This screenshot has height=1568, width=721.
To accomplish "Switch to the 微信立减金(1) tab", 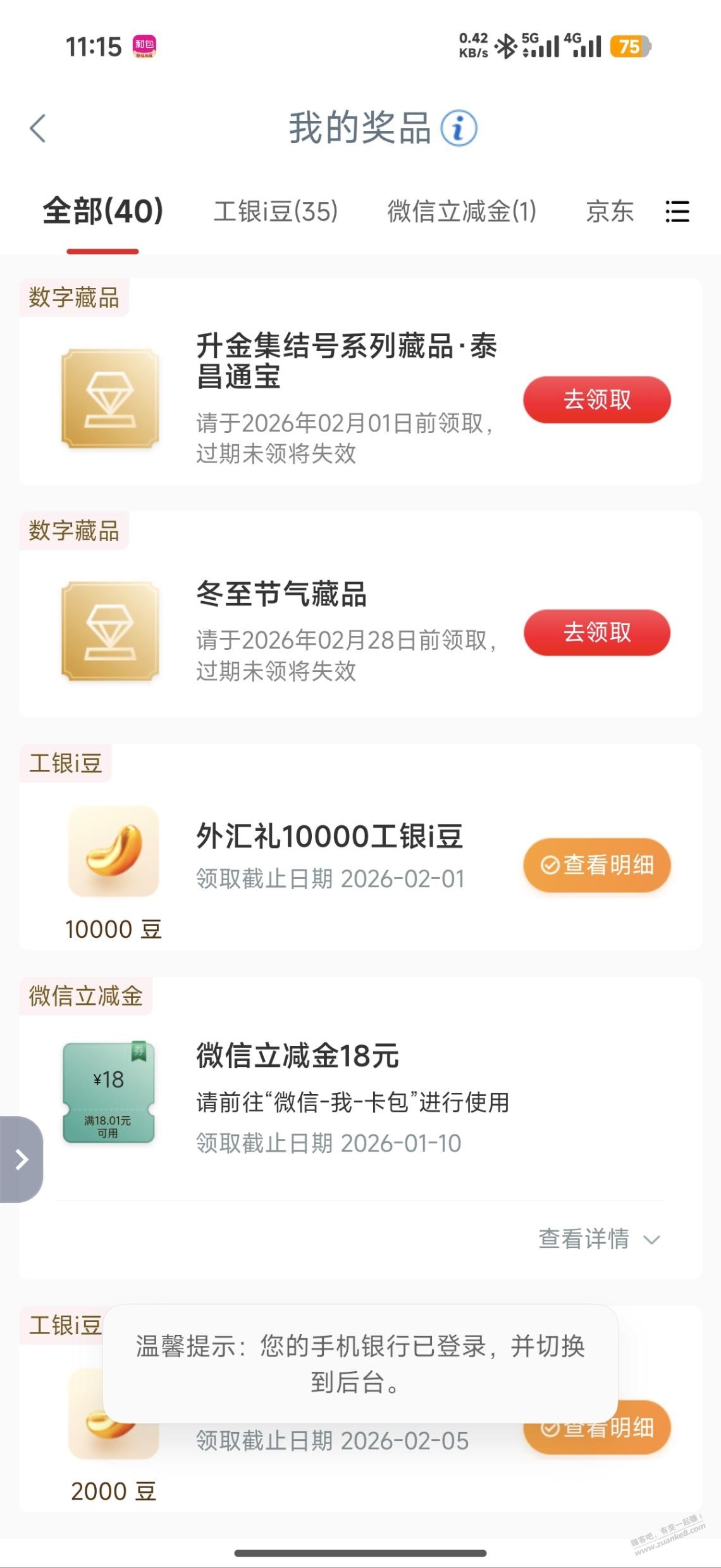I will pos(462,211).
